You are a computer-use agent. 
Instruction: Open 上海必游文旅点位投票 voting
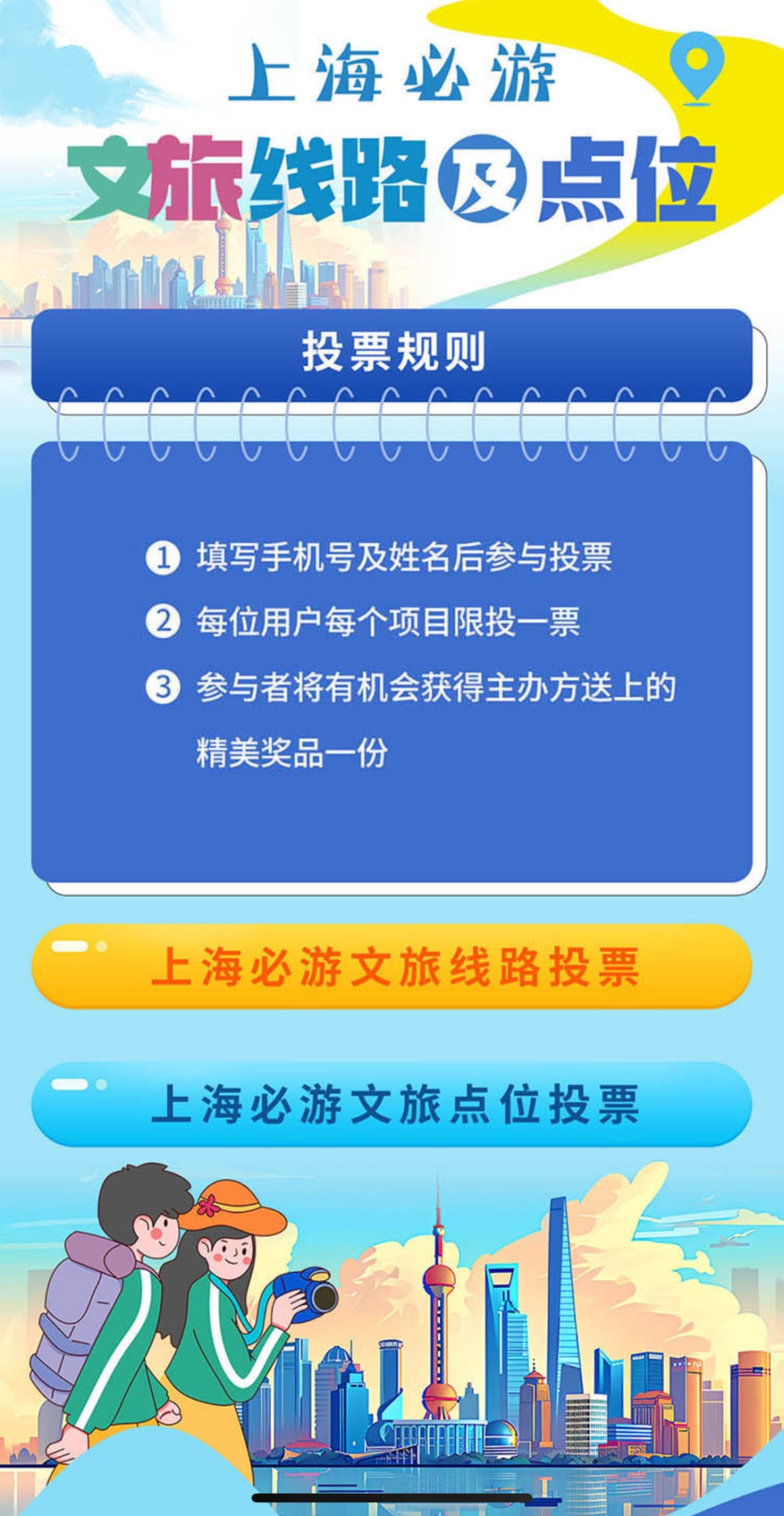pos(392,1104)
